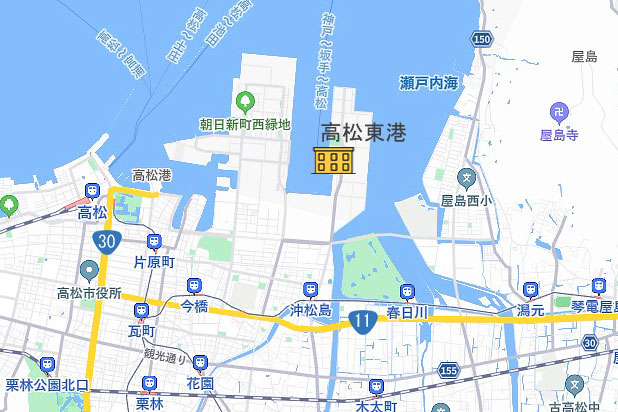Viewport: 618px width, 412px height.
Task: Tap the 高松 station icon
Action: [x=93, y=191]
